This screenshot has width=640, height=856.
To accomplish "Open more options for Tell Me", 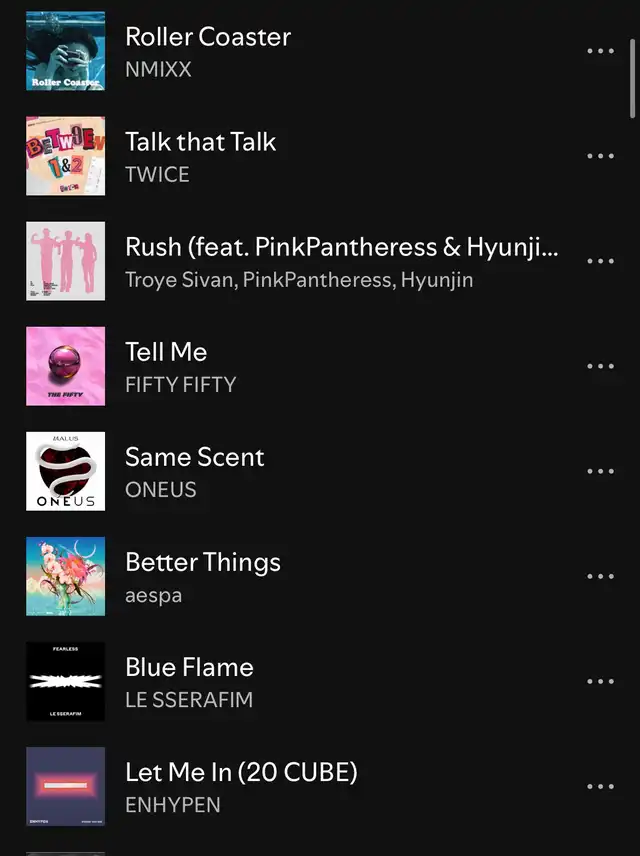I will point(600,366).
